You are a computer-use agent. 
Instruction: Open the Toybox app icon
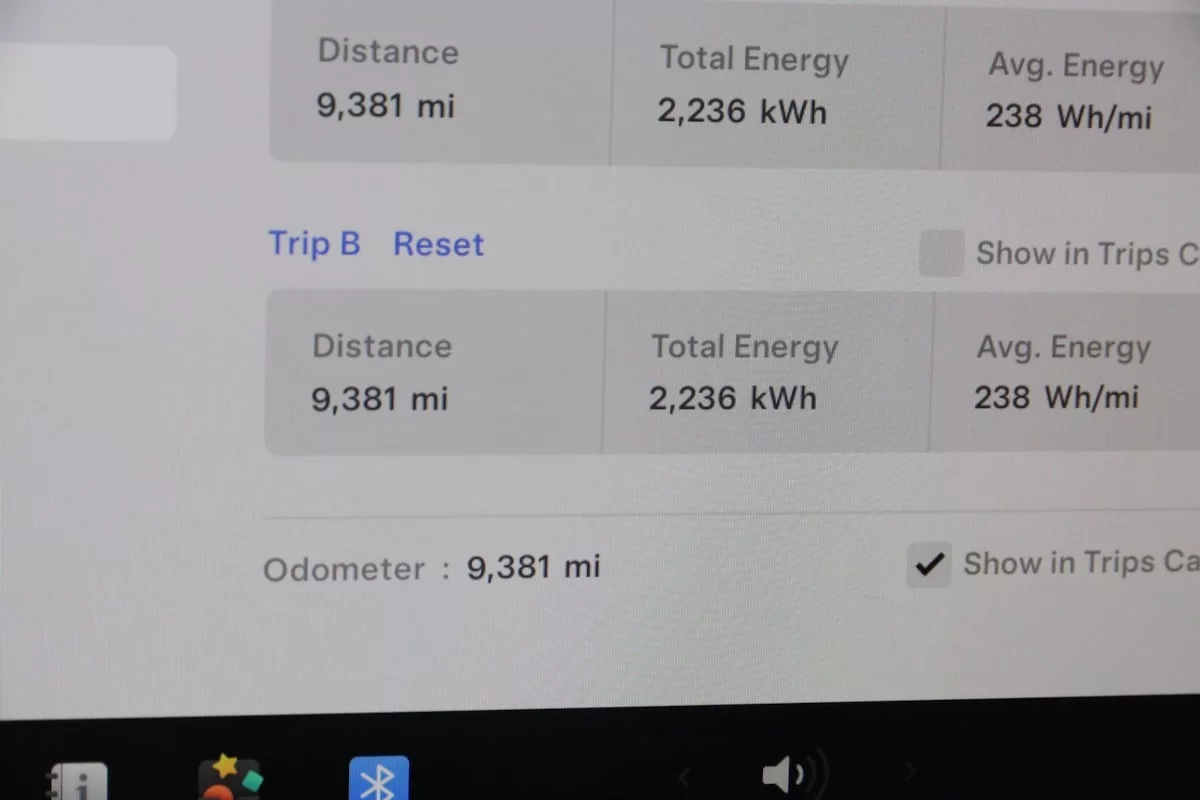point(229,779)
